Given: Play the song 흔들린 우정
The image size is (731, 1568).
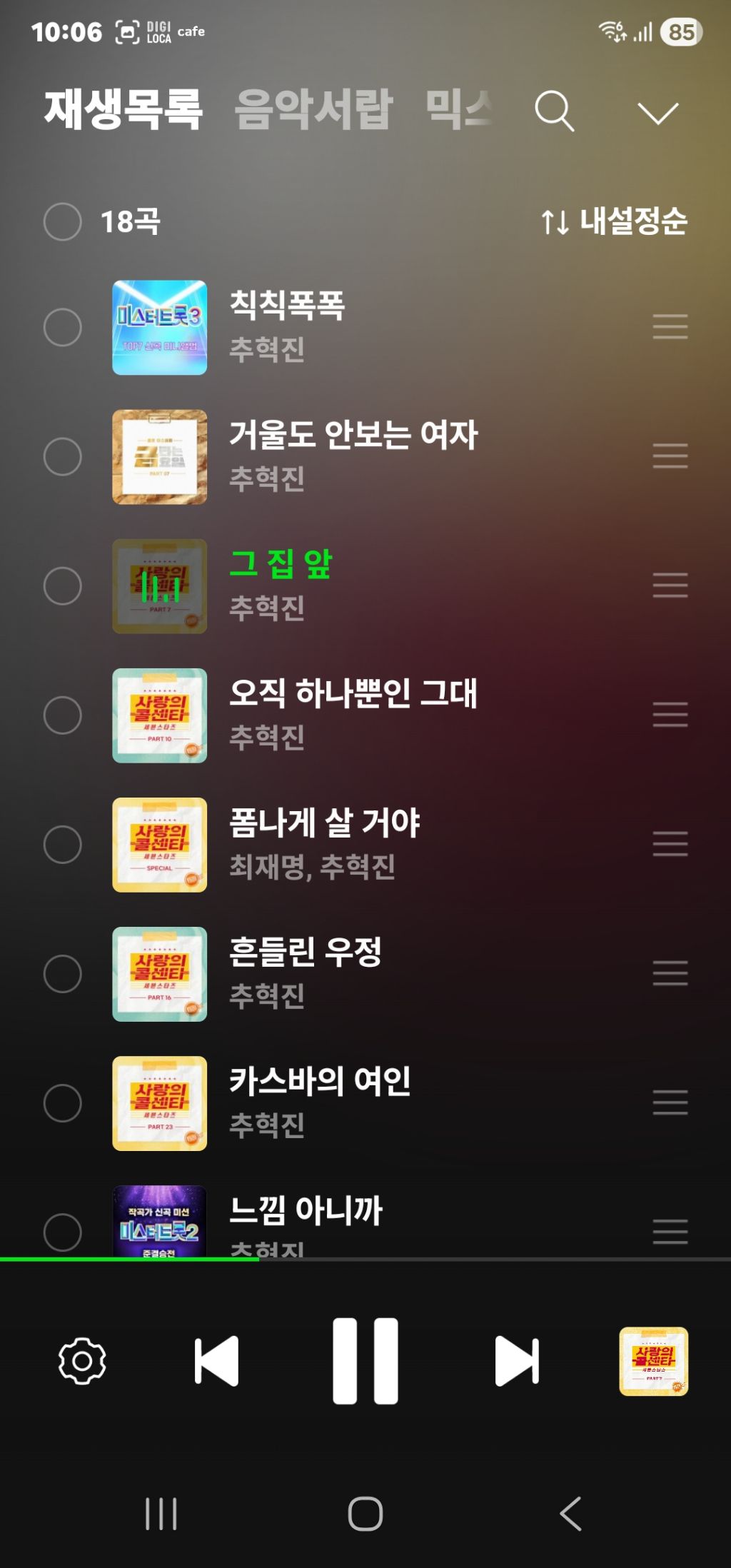Looking at the screenshot, I should pos(305,953).
